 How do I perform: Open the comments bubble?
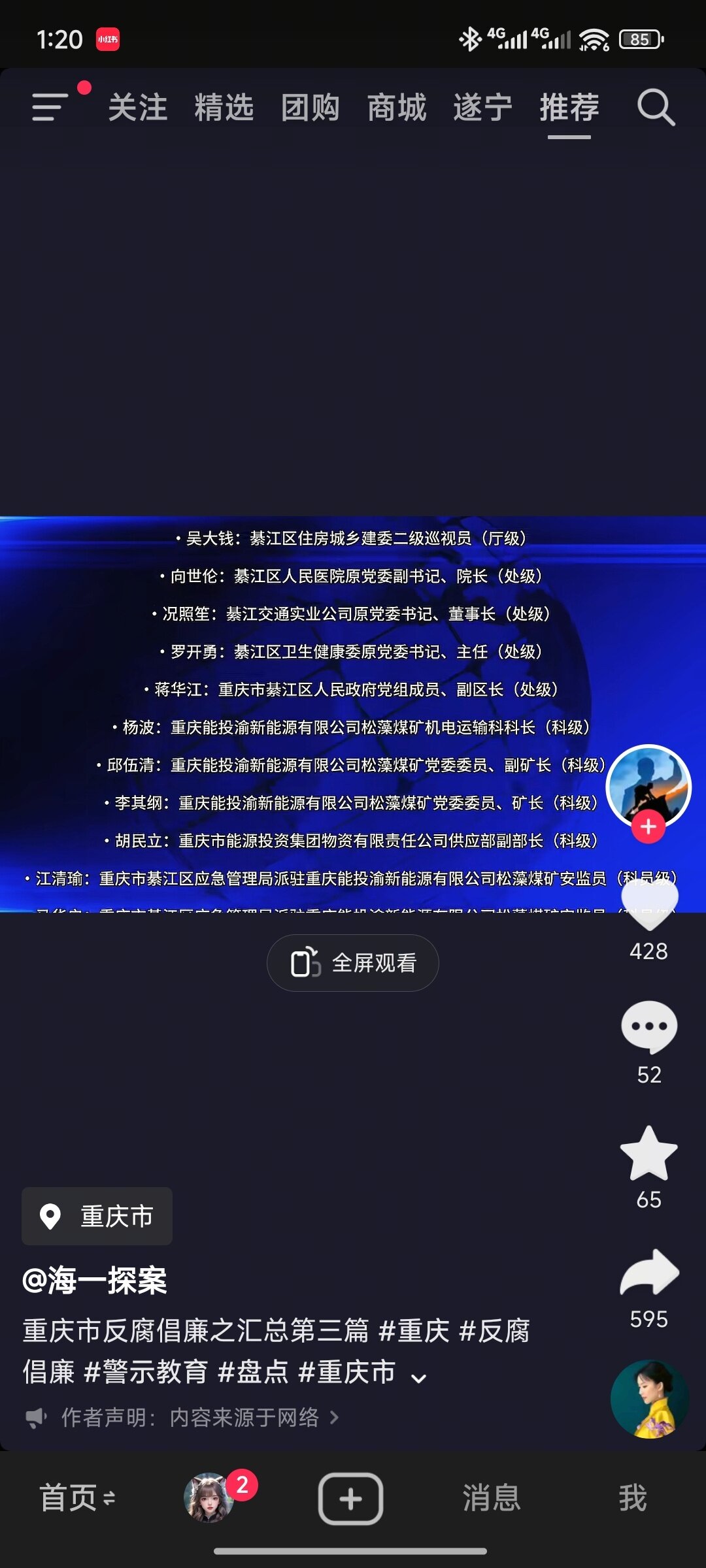click(649, 1027)
